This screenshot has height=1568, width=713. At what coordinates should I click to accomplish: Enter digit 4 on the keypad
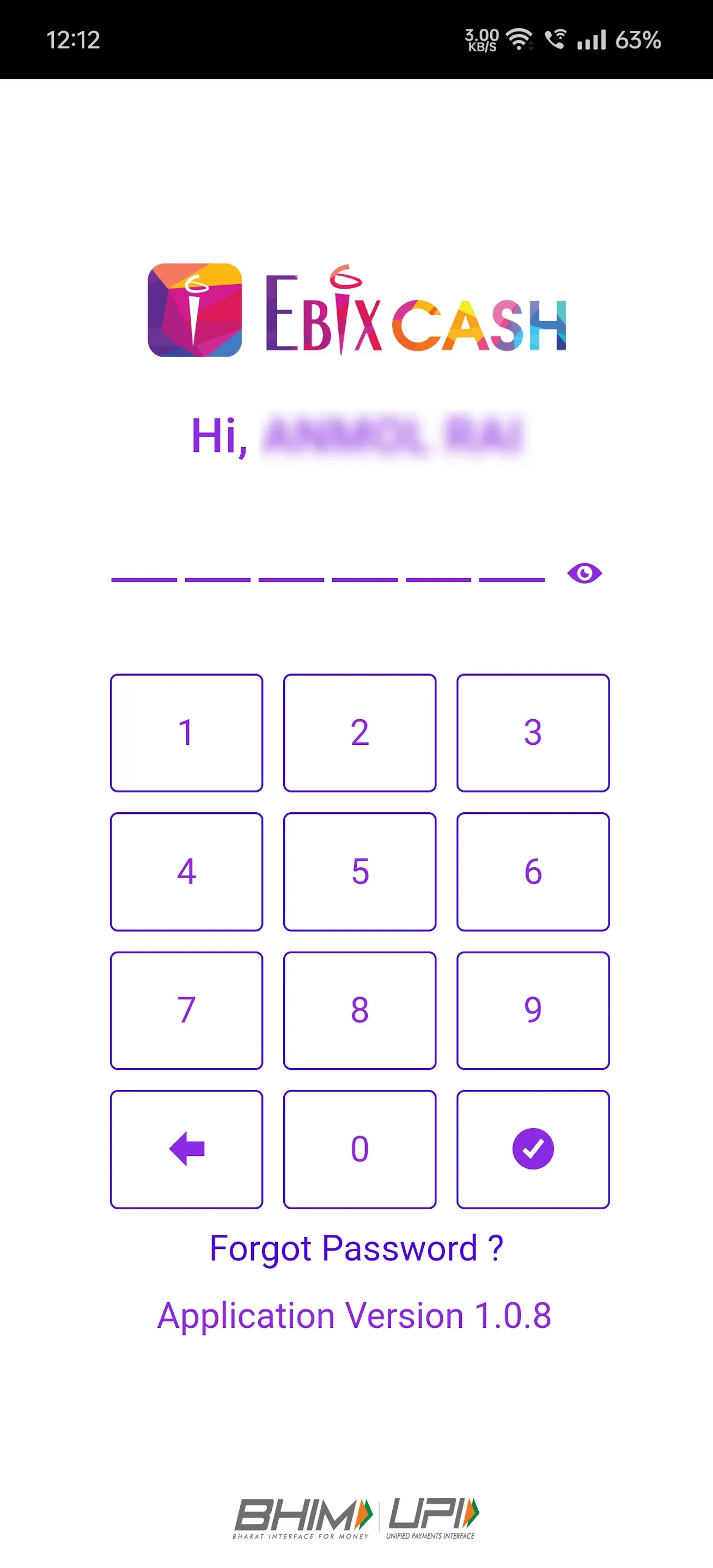186,871
